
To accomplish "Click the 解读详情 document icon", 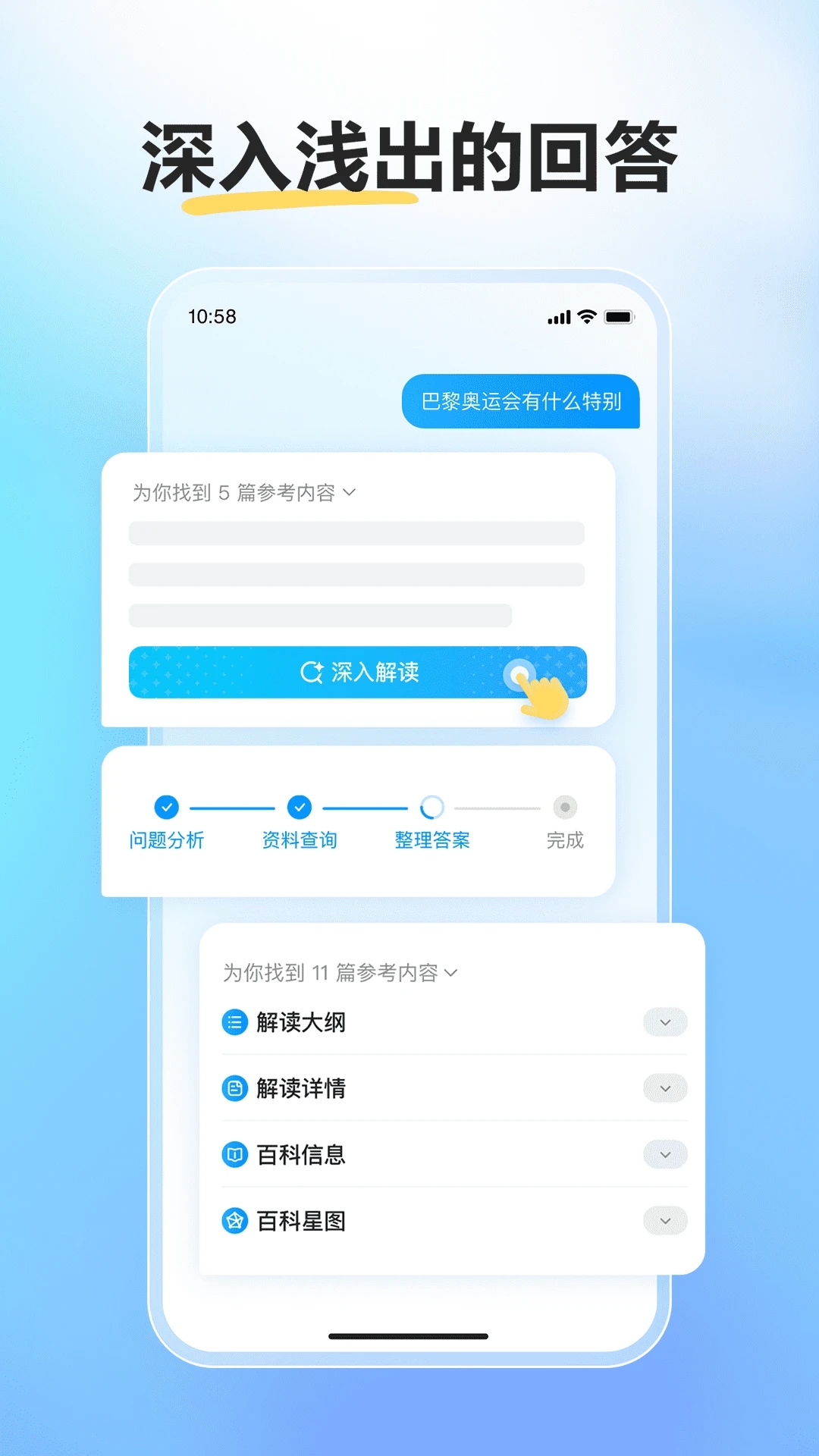I will coord(235,1088).
